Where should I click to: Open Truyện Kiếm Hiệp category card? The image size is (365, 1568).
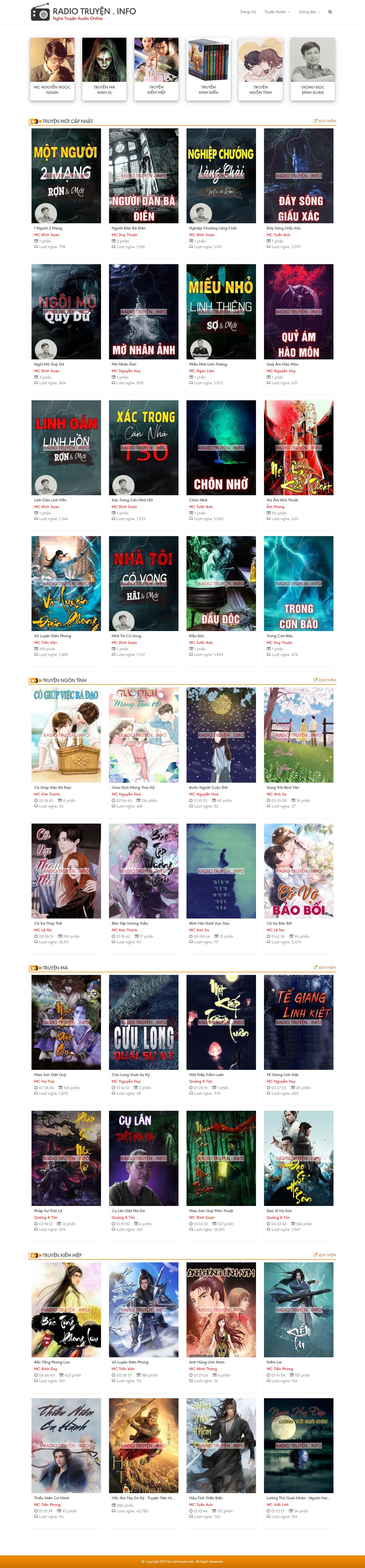coord(156,67)
